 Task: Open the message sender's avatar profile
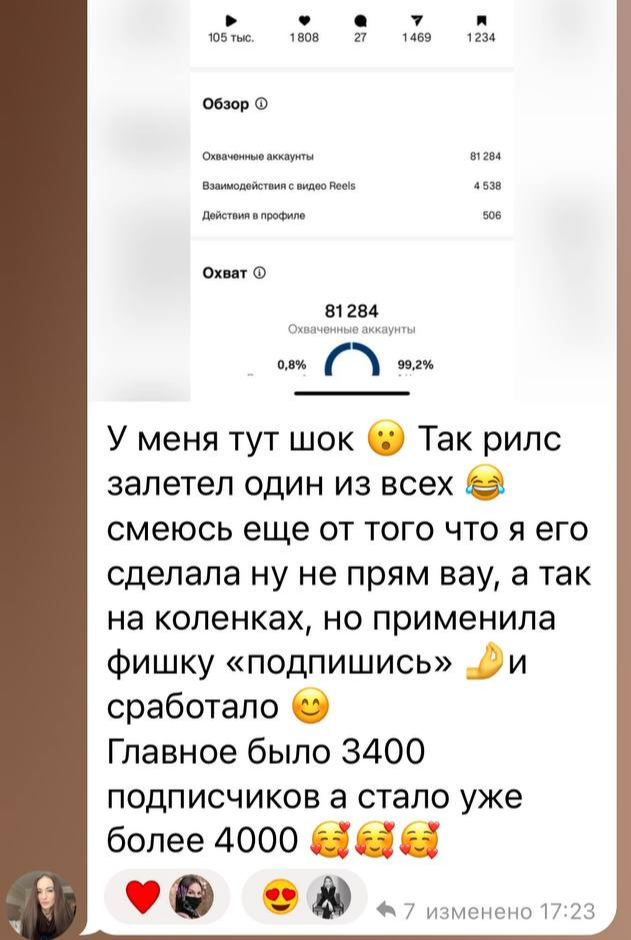(x=41, y=903)
